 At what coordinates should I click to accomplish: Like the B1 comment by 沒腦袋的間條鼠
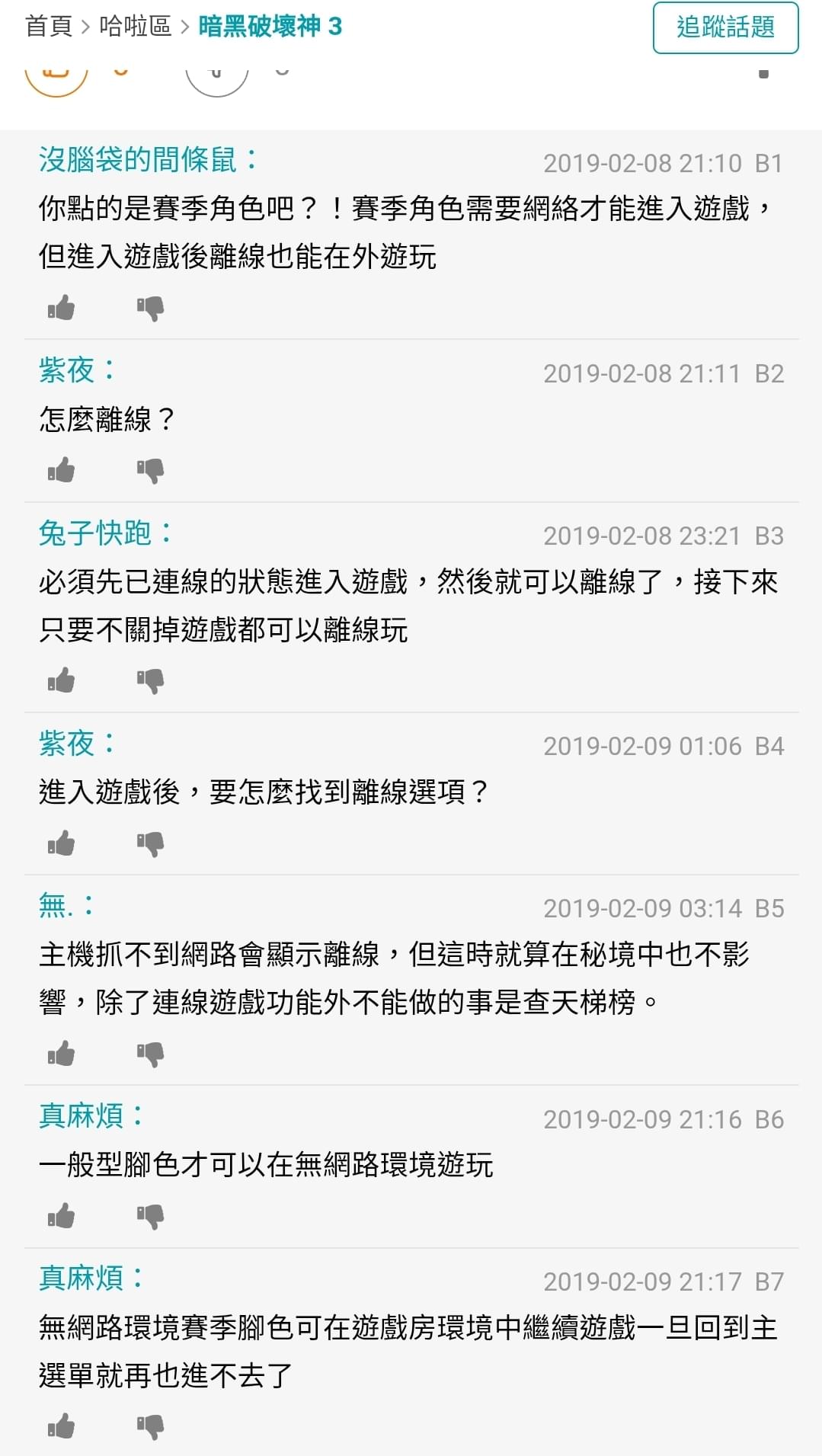pyautogui.click(x=62, y=308)
